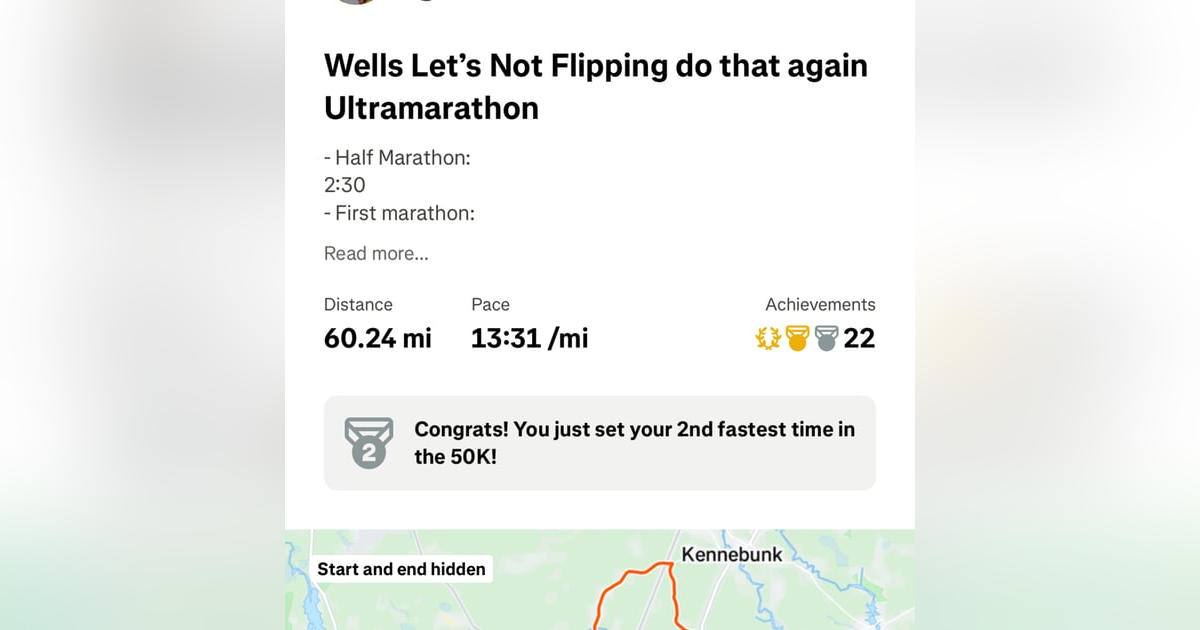The height and width of the screenshot is (630, 1200).
Task: Open the 2nd fastest 50K congrats banner
Action: 599,443
